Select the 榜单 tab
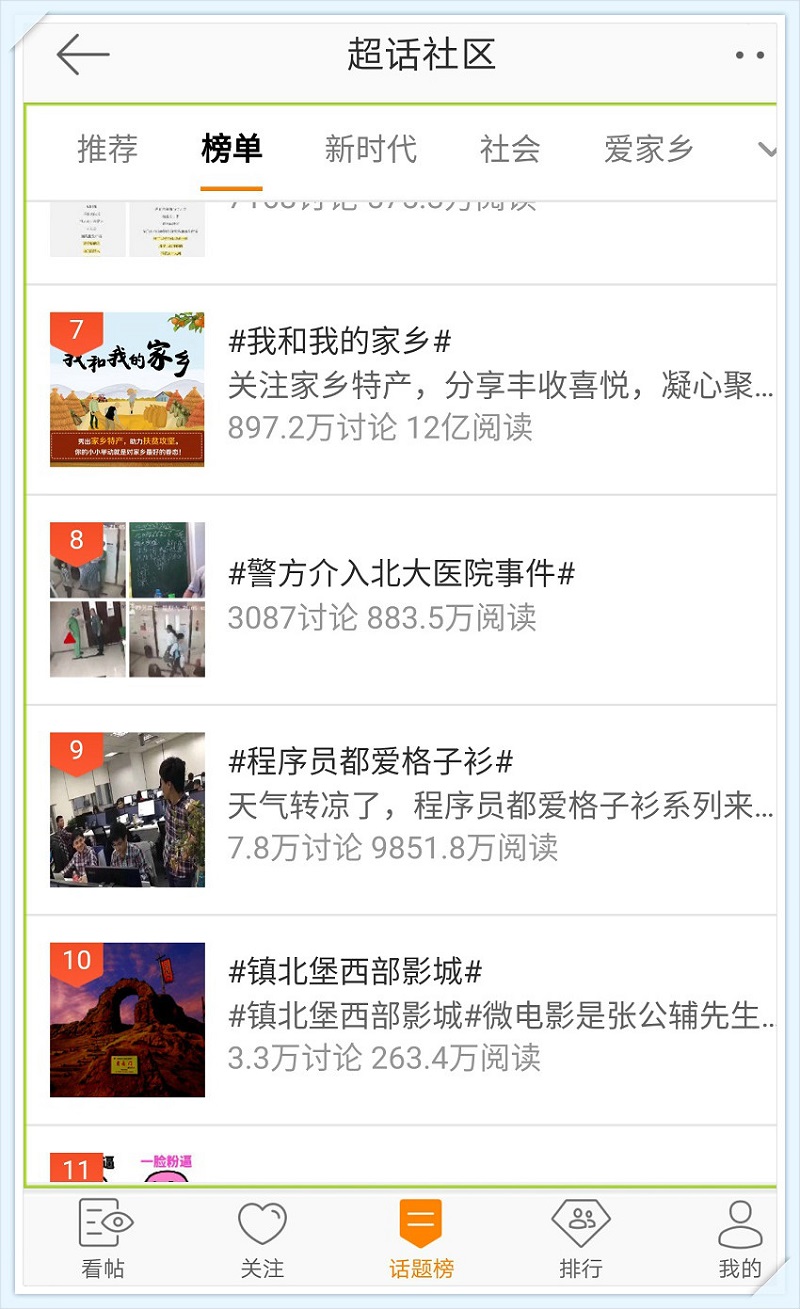Image resolution: width=800 pixels, height=1309 pixels. click(x=231, y=150)
